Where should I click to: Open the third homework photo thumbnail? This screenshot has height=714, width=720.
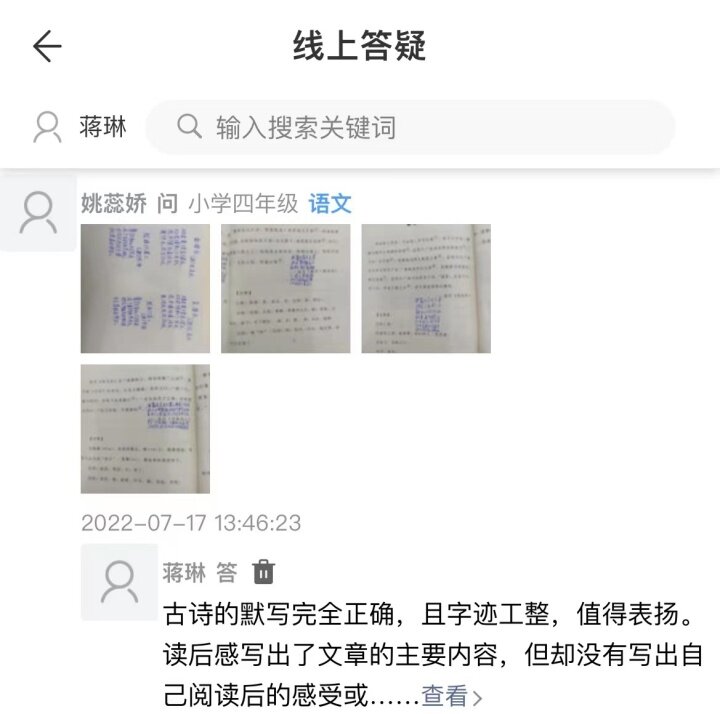tap(426, 288)
